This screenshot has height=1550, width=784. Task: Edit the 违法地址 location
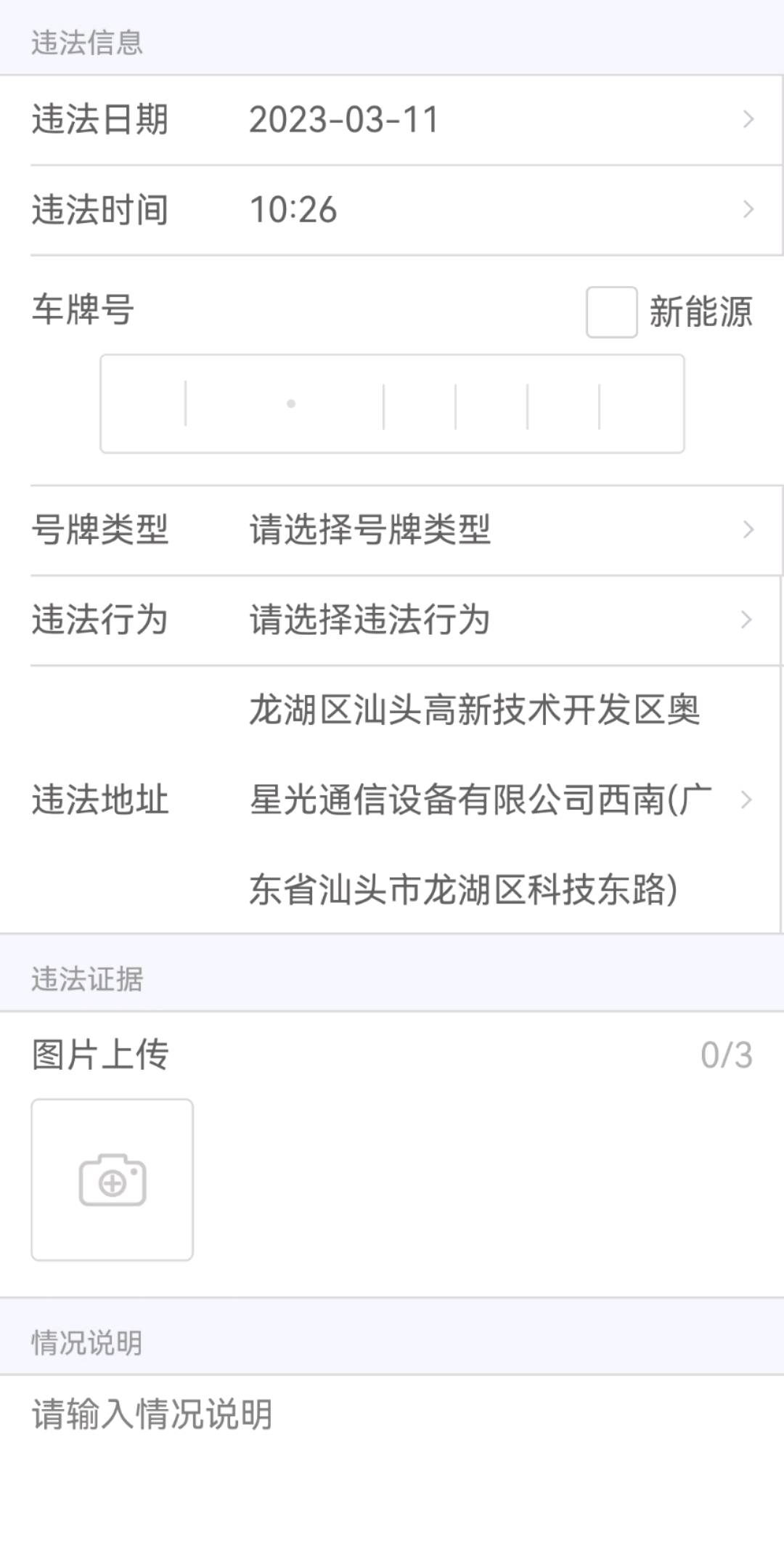click(392, 800)
